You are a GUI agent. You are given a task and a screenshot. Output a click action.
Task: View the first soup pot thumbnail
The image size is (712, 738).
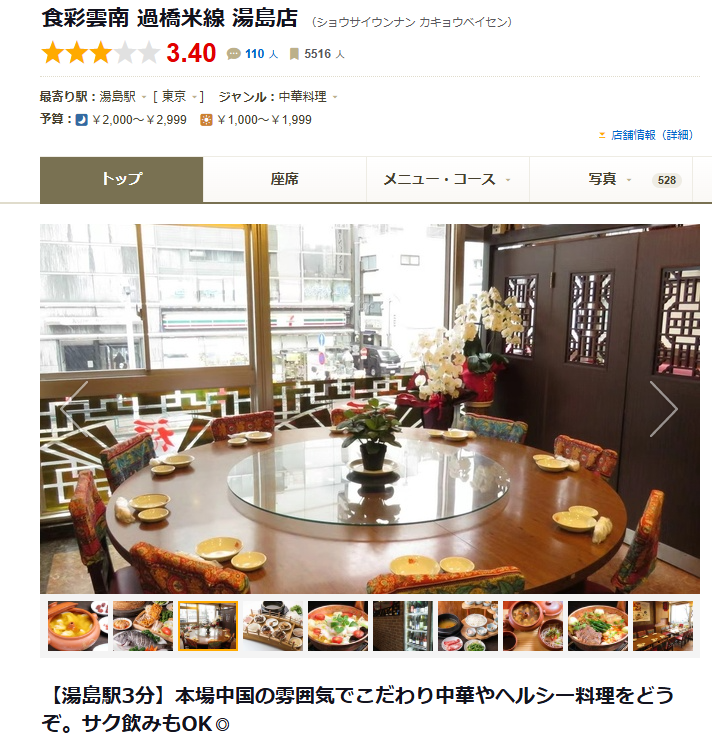78,626
